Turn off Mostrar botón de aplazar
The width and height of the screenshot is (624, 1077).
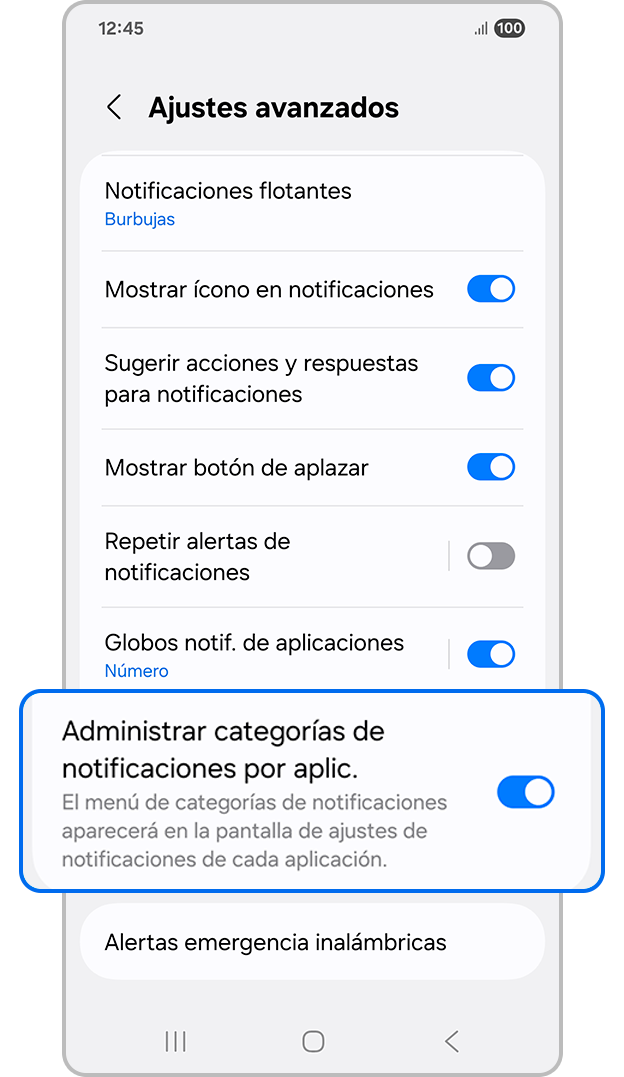(491, 467)
